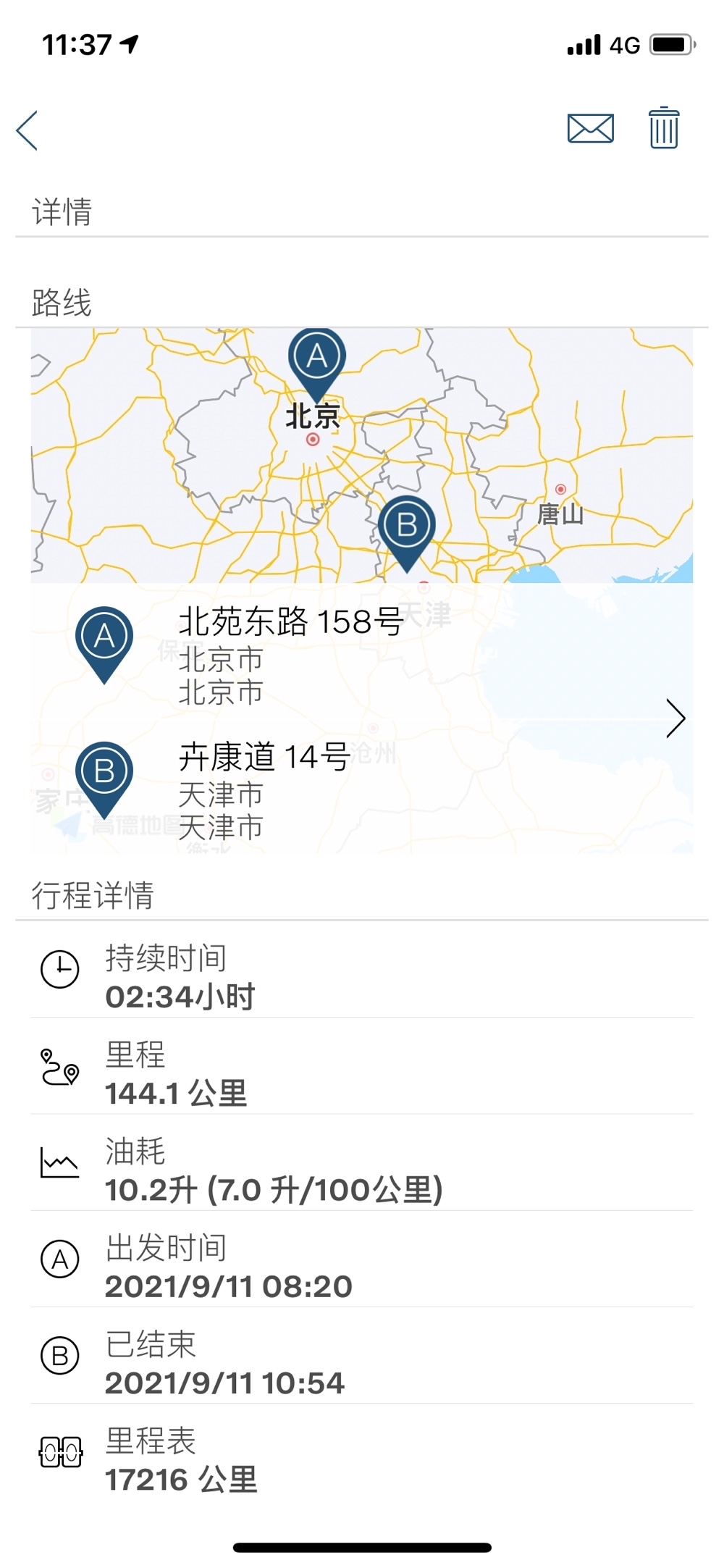Open the route map preview

(x=361, y=456)
